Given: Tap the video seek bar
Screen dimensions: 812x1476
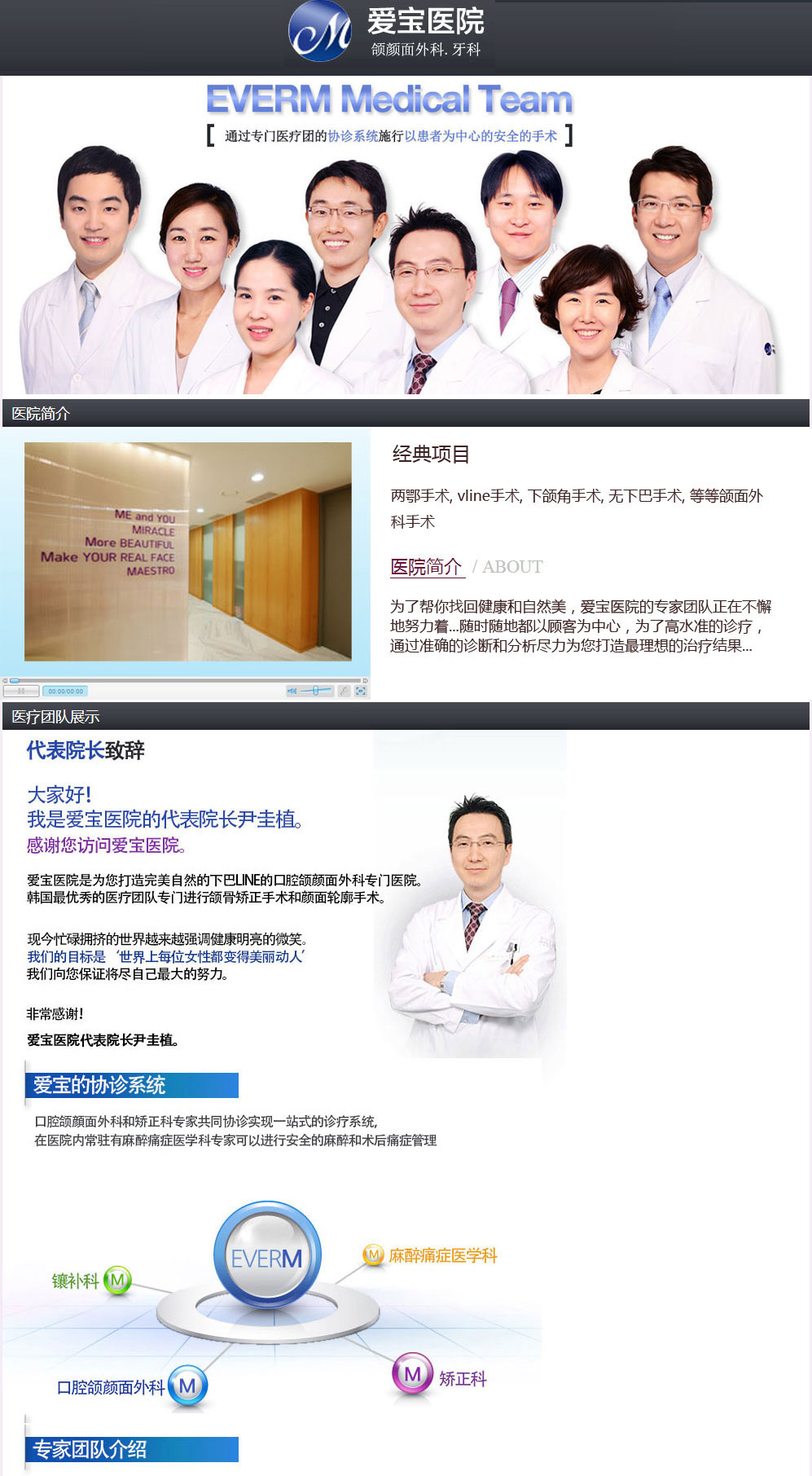Looking at the screenshot, I should [187, 680].
